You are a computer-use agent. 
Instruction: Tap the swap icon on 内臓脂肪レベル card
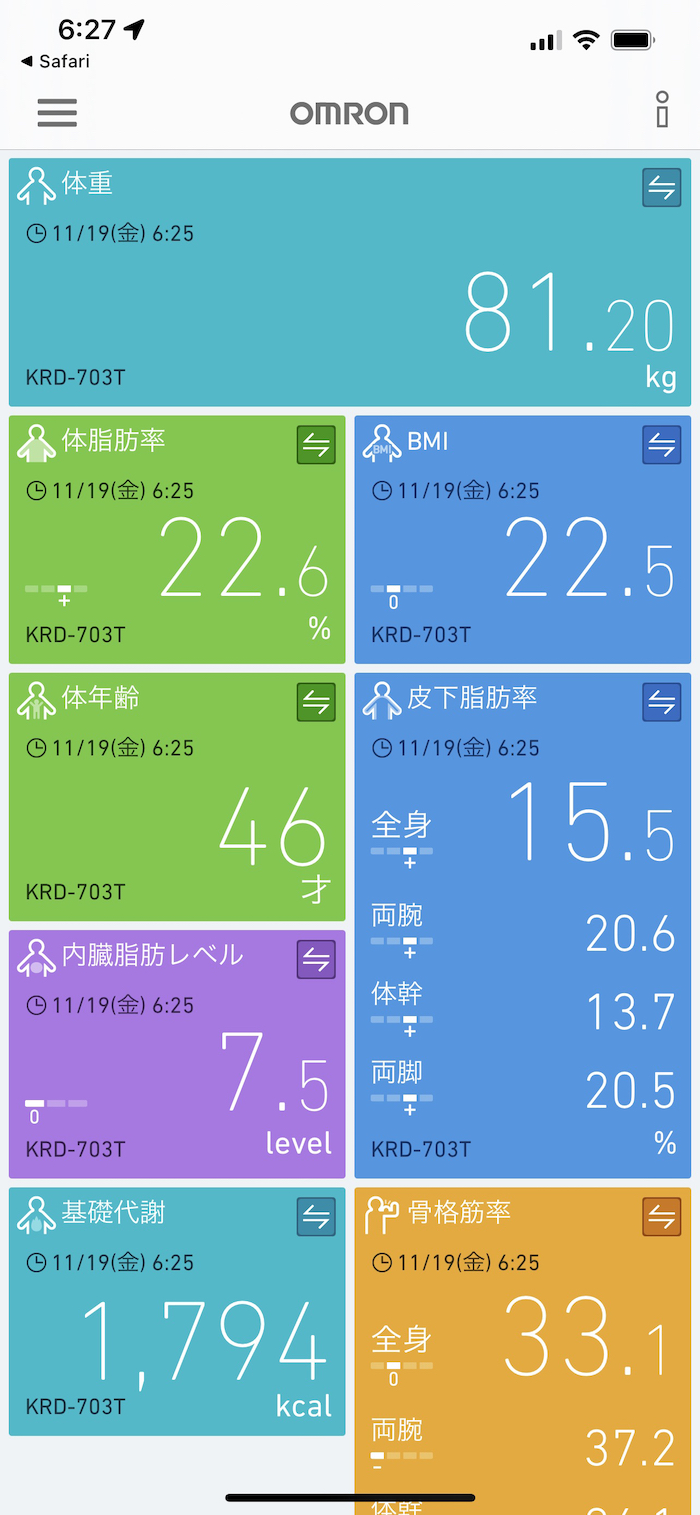(316, 960)
